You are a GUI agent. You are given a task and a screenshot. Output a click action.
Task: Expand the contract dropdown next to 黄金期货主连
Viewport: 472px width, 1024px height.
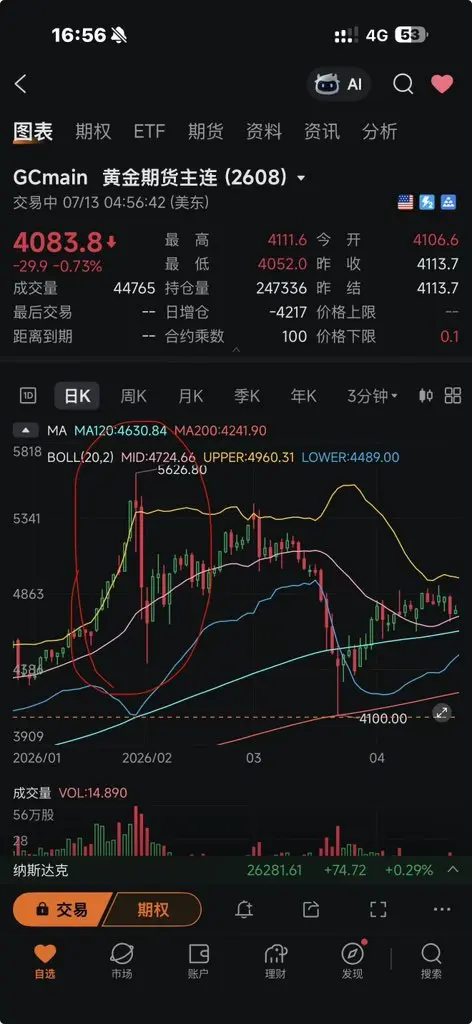click(x=301, y=178)
